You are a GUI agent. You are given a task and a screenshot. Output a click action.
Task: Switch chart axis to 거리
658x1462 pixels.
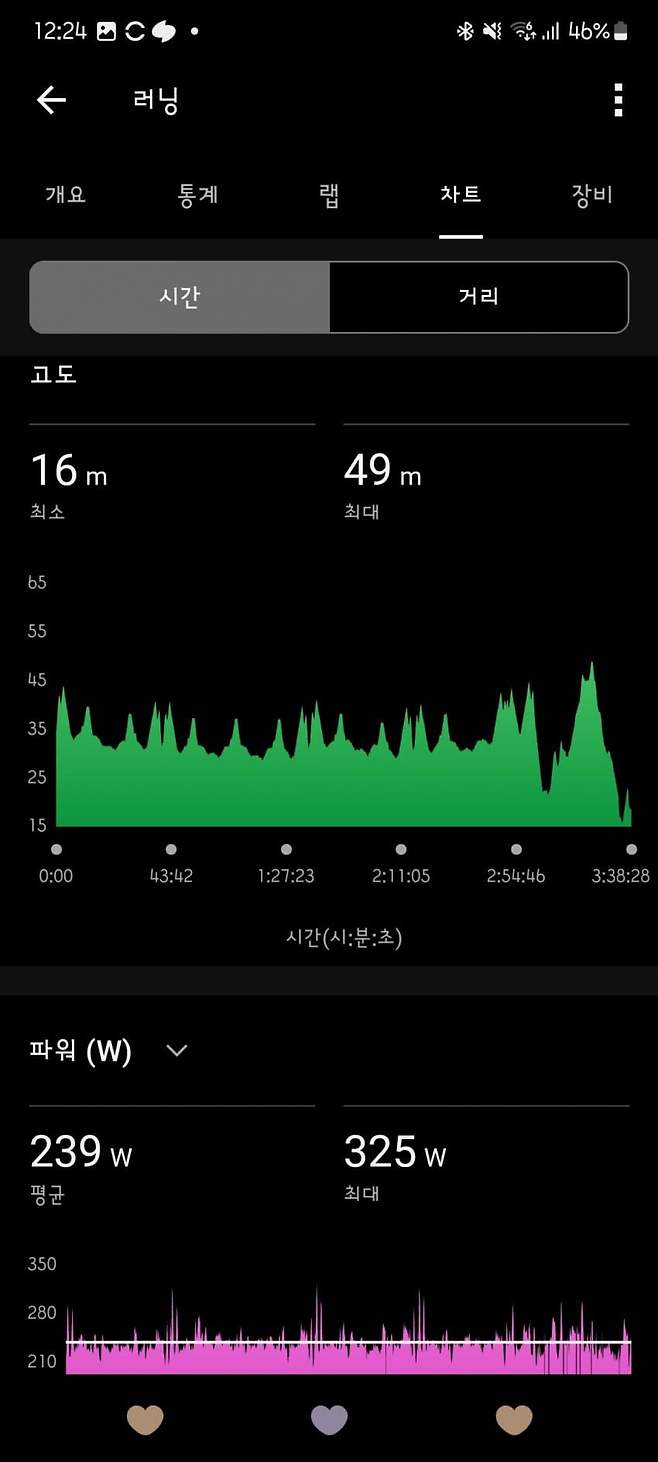click(x=478, y=297)
